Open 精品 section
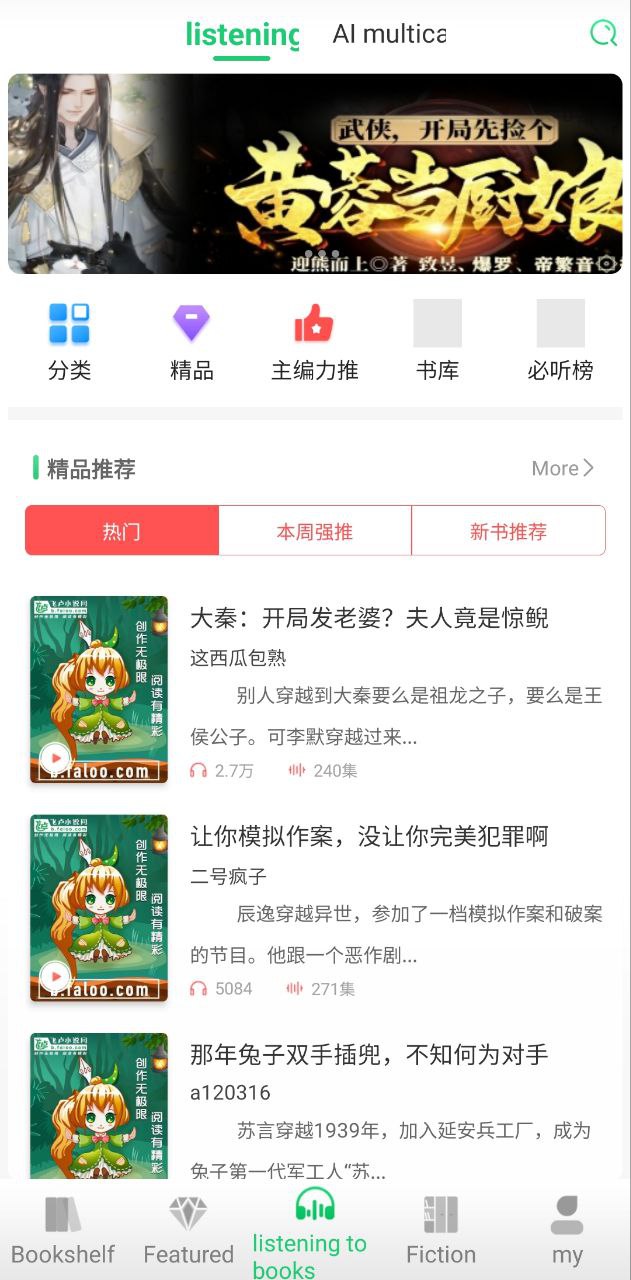The width and height of the screenshot is (631, 1280). point(191,342)
